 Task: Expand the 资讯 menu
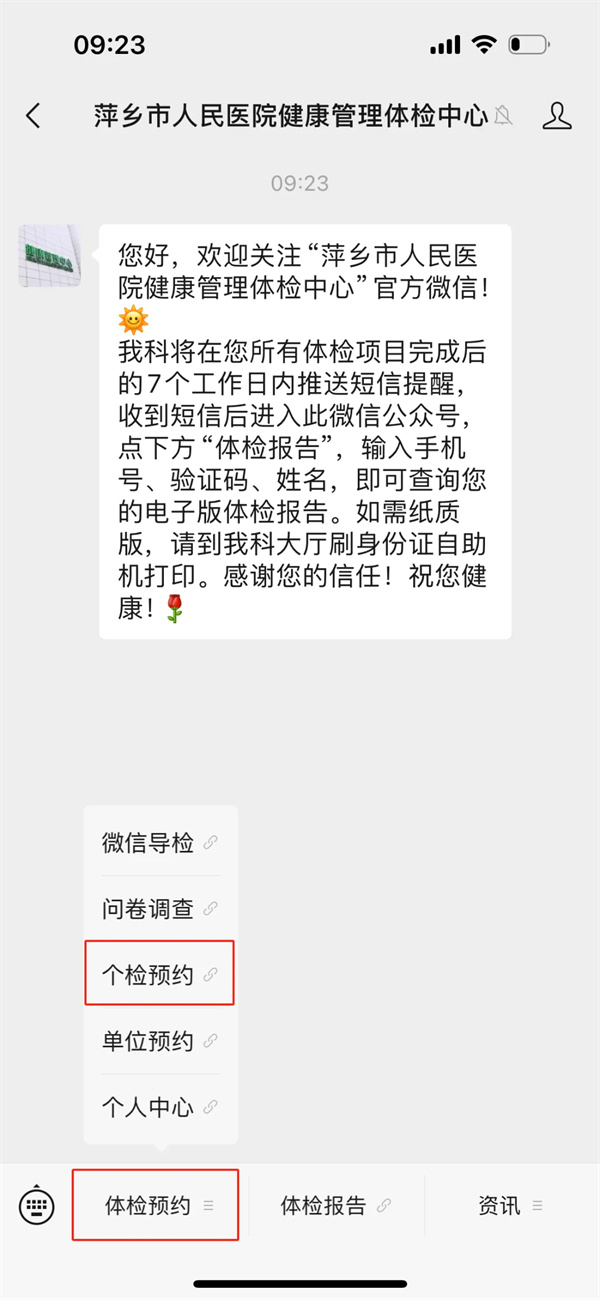tap(510, 1205)
